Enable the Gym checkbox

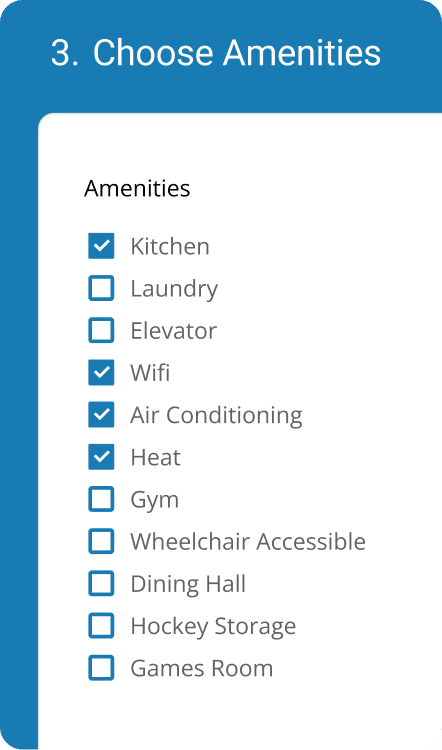(101, 499)
